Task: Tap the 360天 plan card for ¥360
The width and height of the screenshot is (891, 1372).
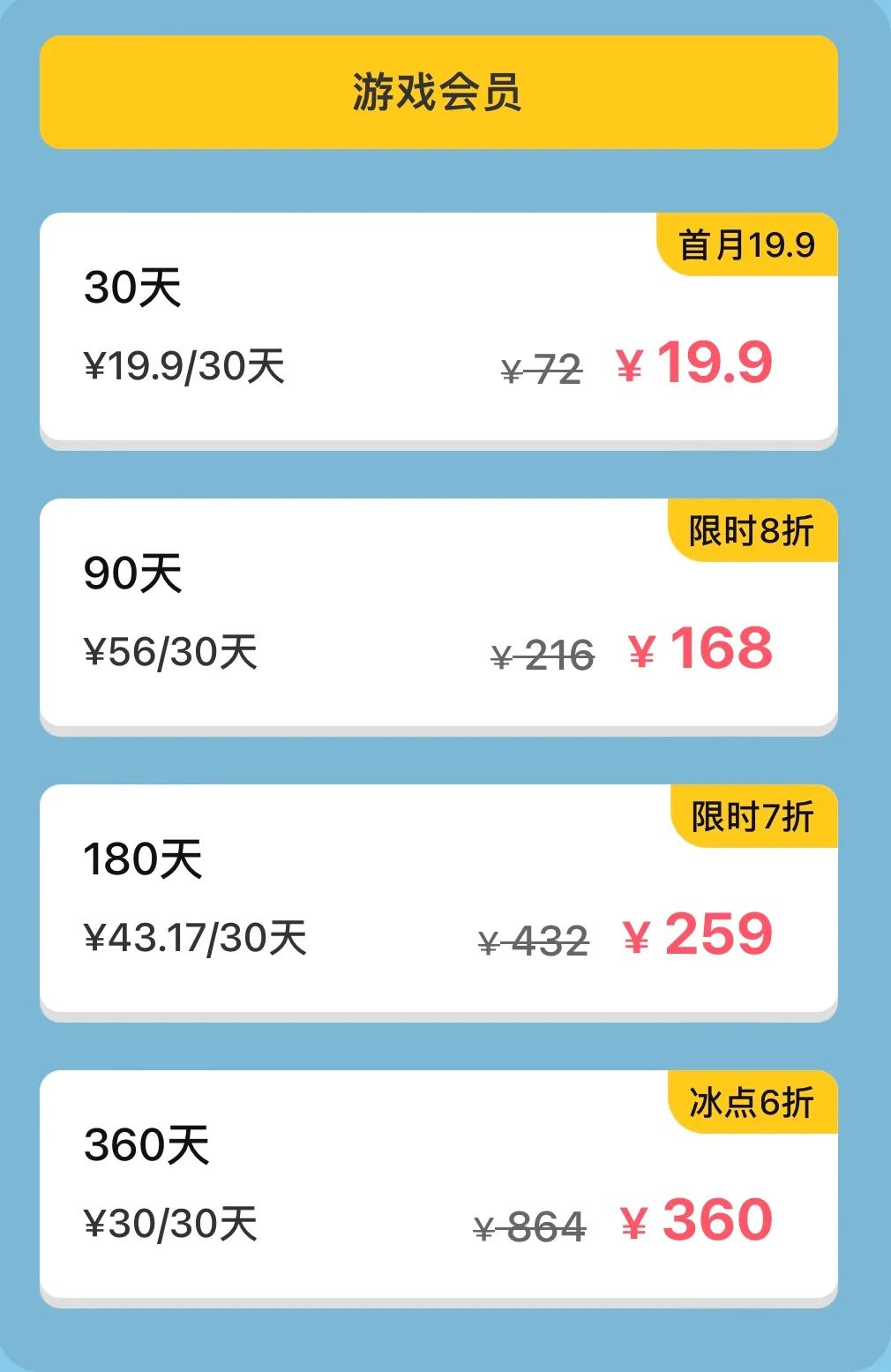Action: [438, 1185]
